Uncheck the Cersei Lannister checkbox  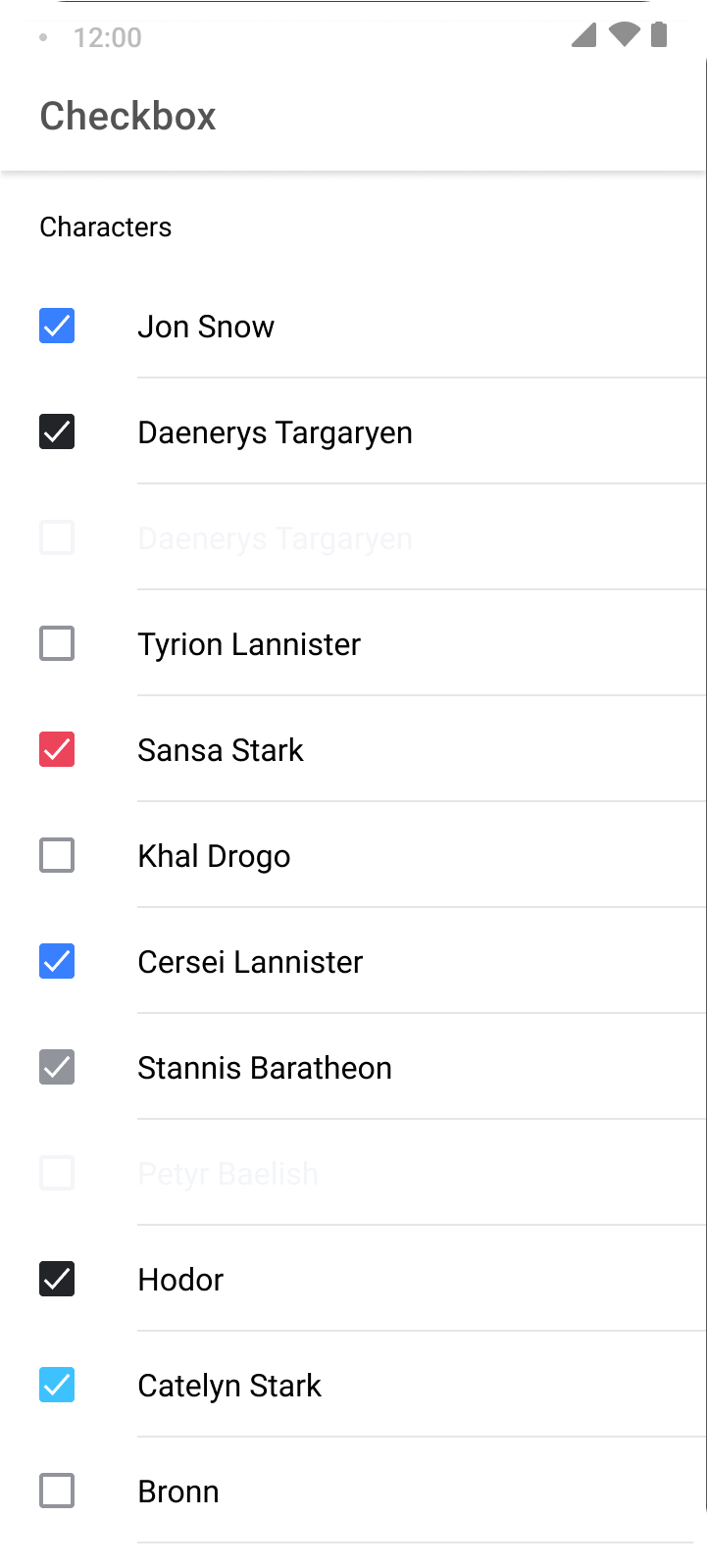click(57, 961)
